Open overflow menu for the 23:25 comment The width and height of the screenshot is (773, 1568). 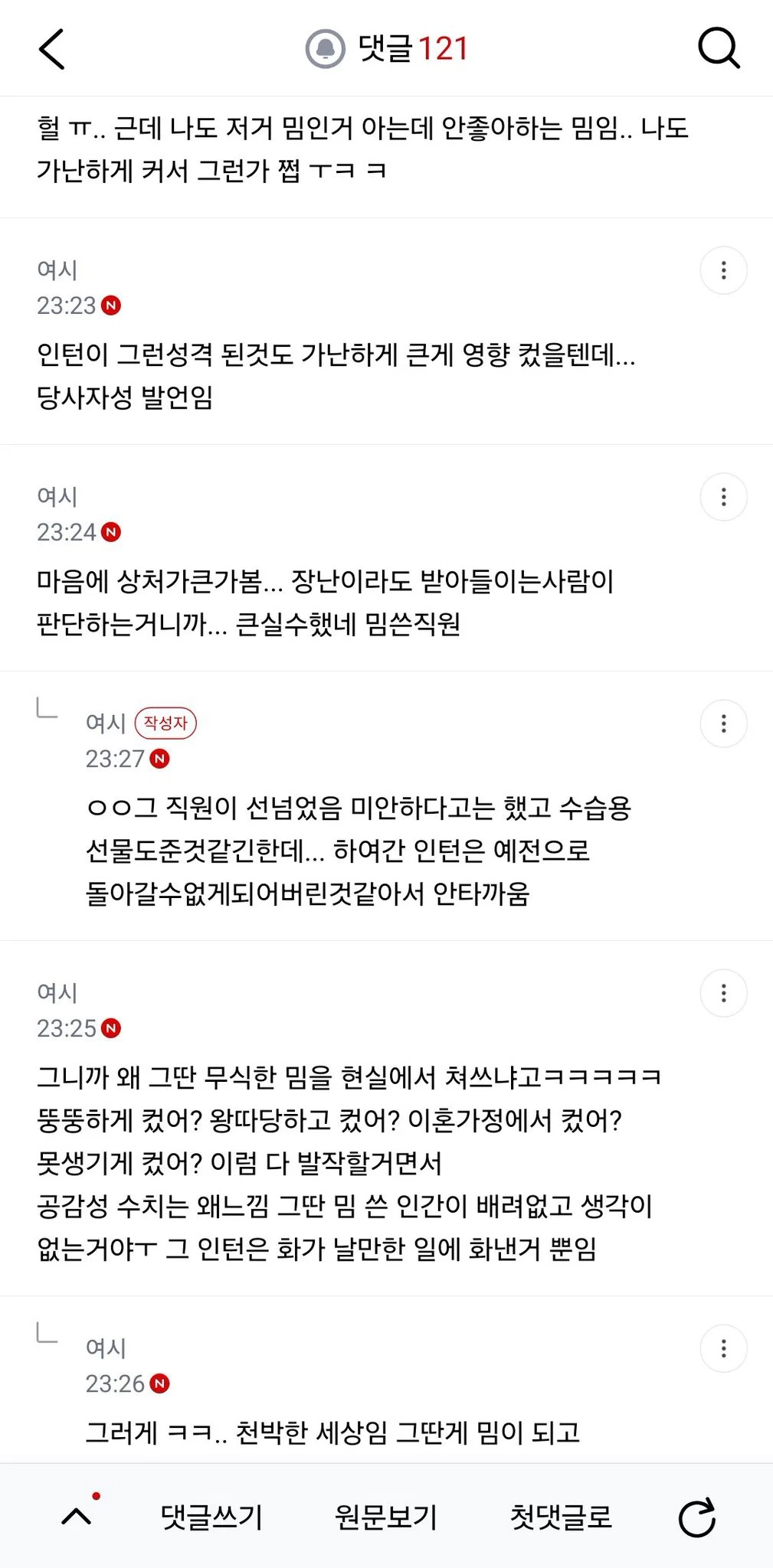pyautogui.click(x=723, y=993)
